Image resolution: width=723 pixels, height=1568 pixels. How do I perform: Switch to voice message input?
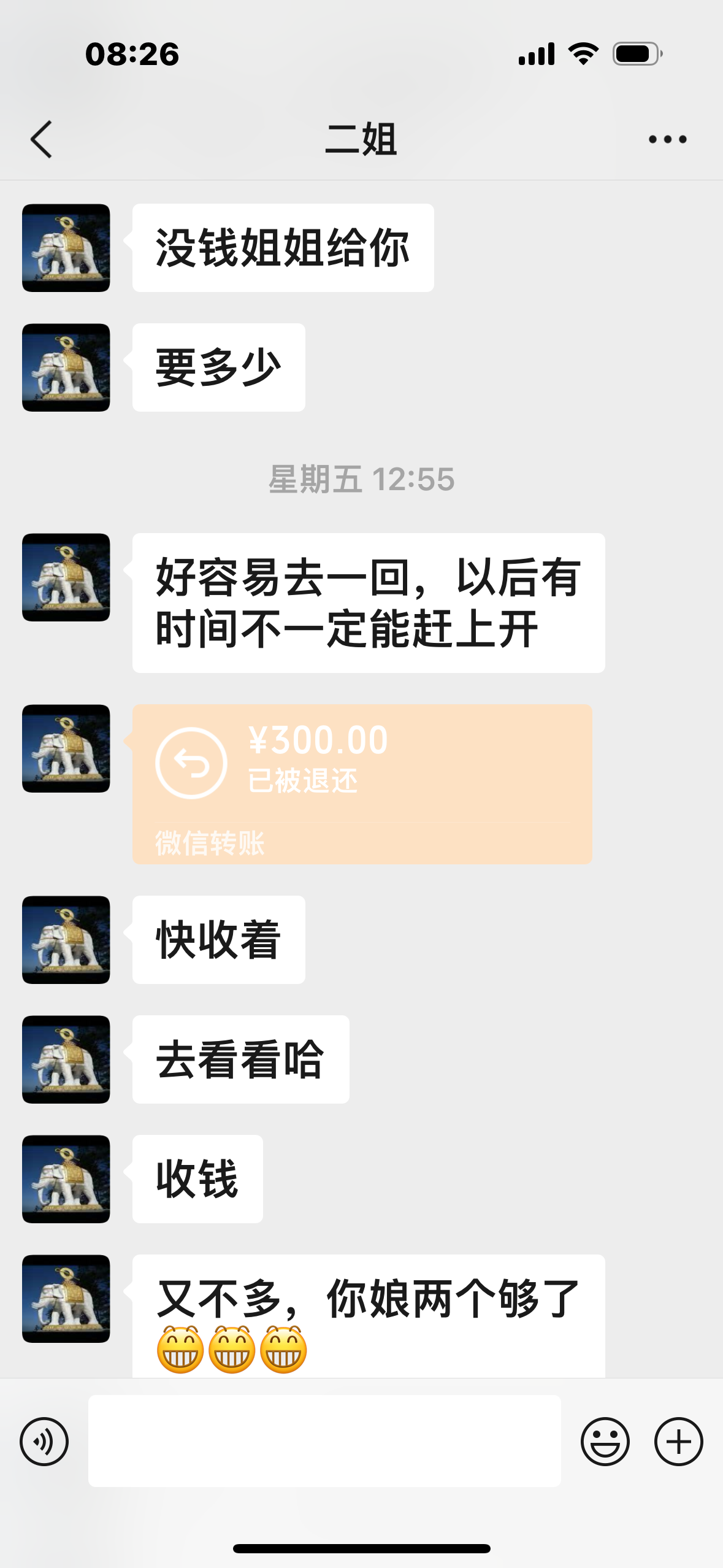[45, 1442]
